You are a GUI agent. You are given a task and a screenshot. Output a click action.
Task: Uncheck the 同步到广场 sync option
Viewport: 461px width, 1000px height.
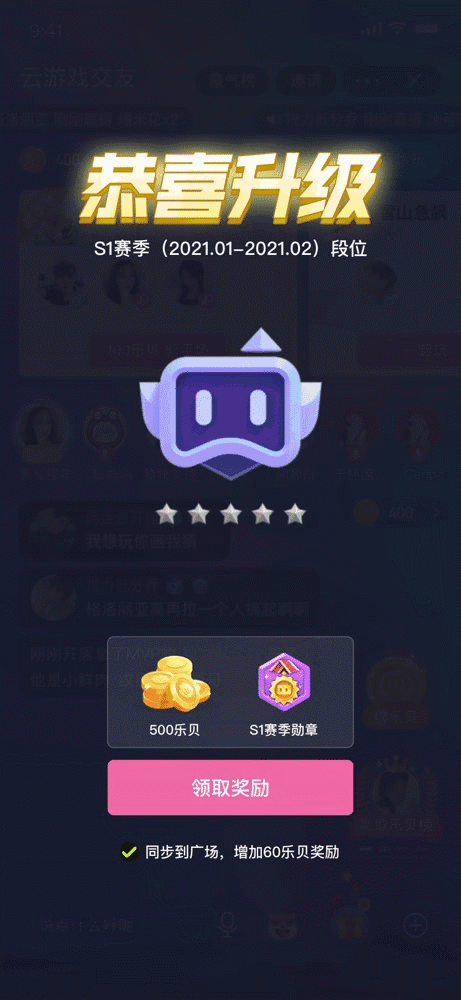point(129,851)
